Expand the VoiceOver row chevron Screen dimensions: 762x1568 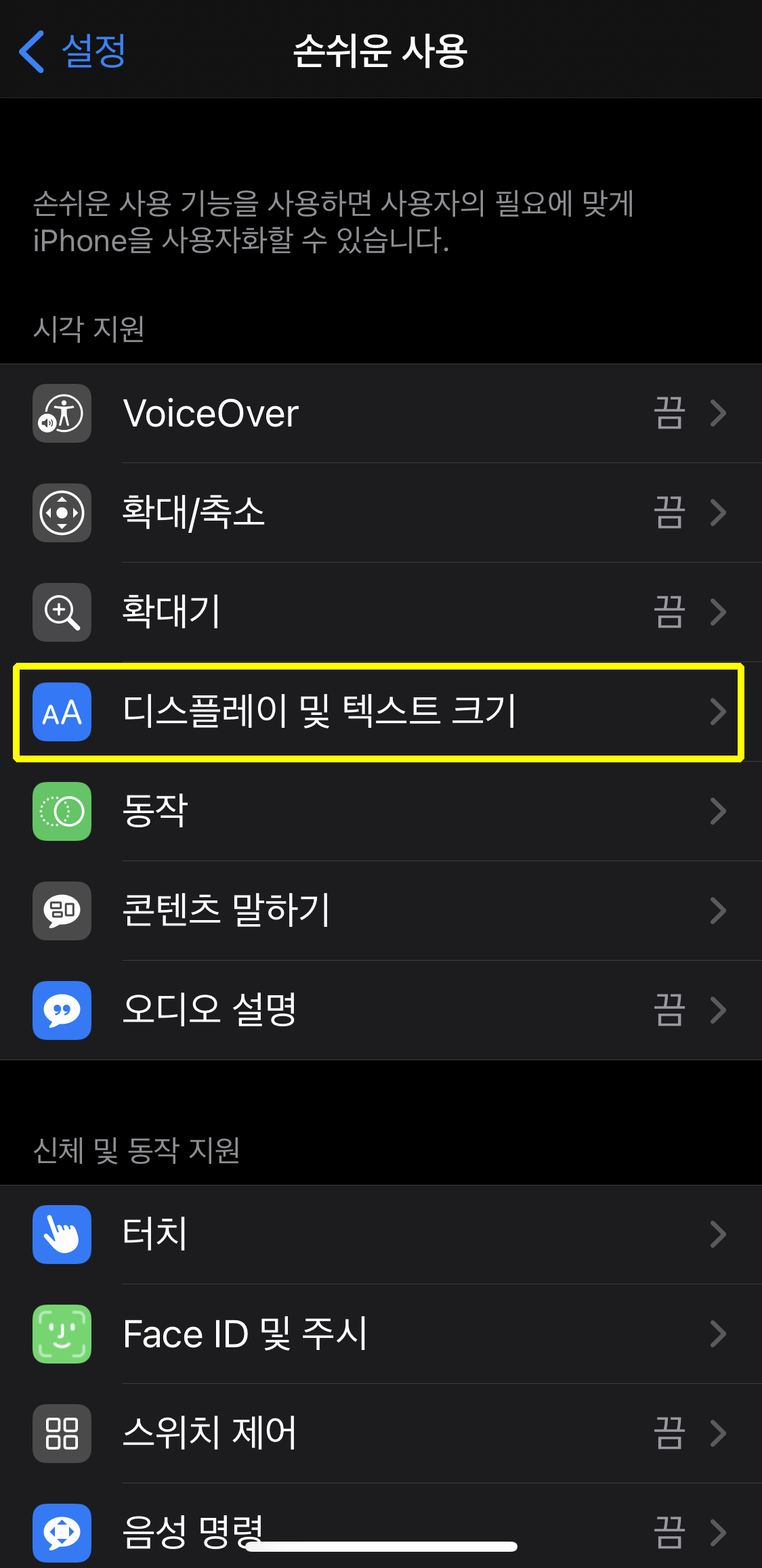[719, 414]
